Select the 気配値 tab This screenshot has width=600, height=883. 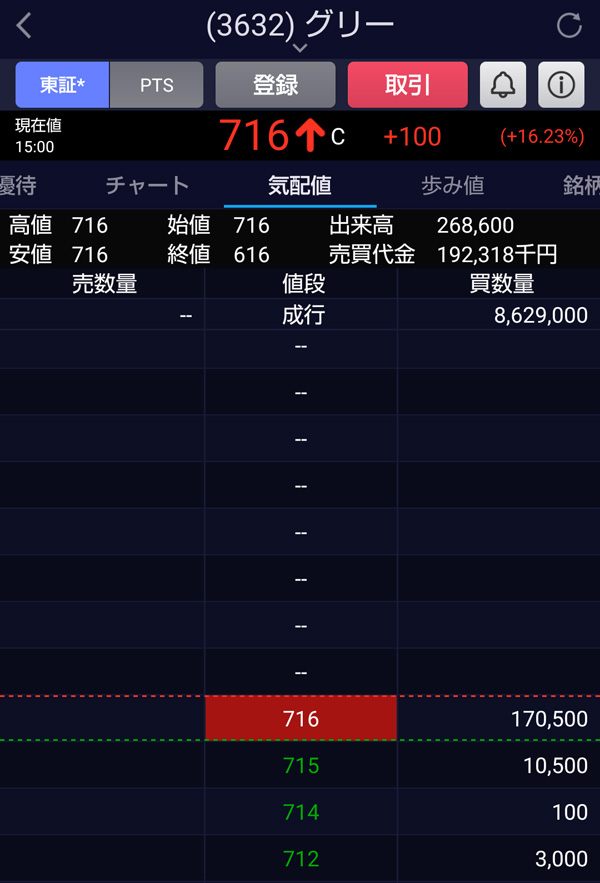[300, 185]
